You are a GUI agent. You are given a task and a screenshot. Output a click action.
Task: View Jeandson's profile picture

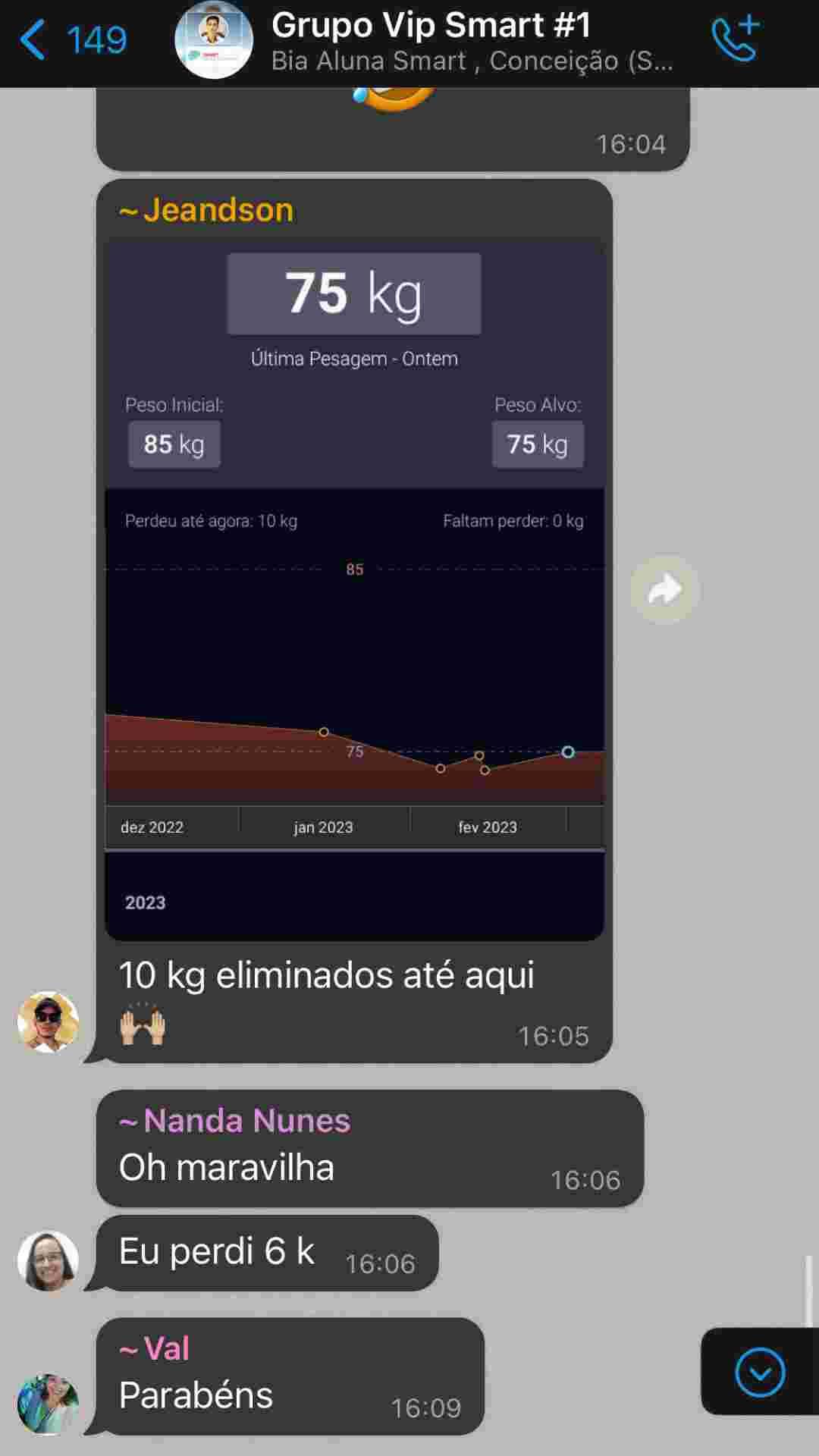click(x=48, y=1022)
